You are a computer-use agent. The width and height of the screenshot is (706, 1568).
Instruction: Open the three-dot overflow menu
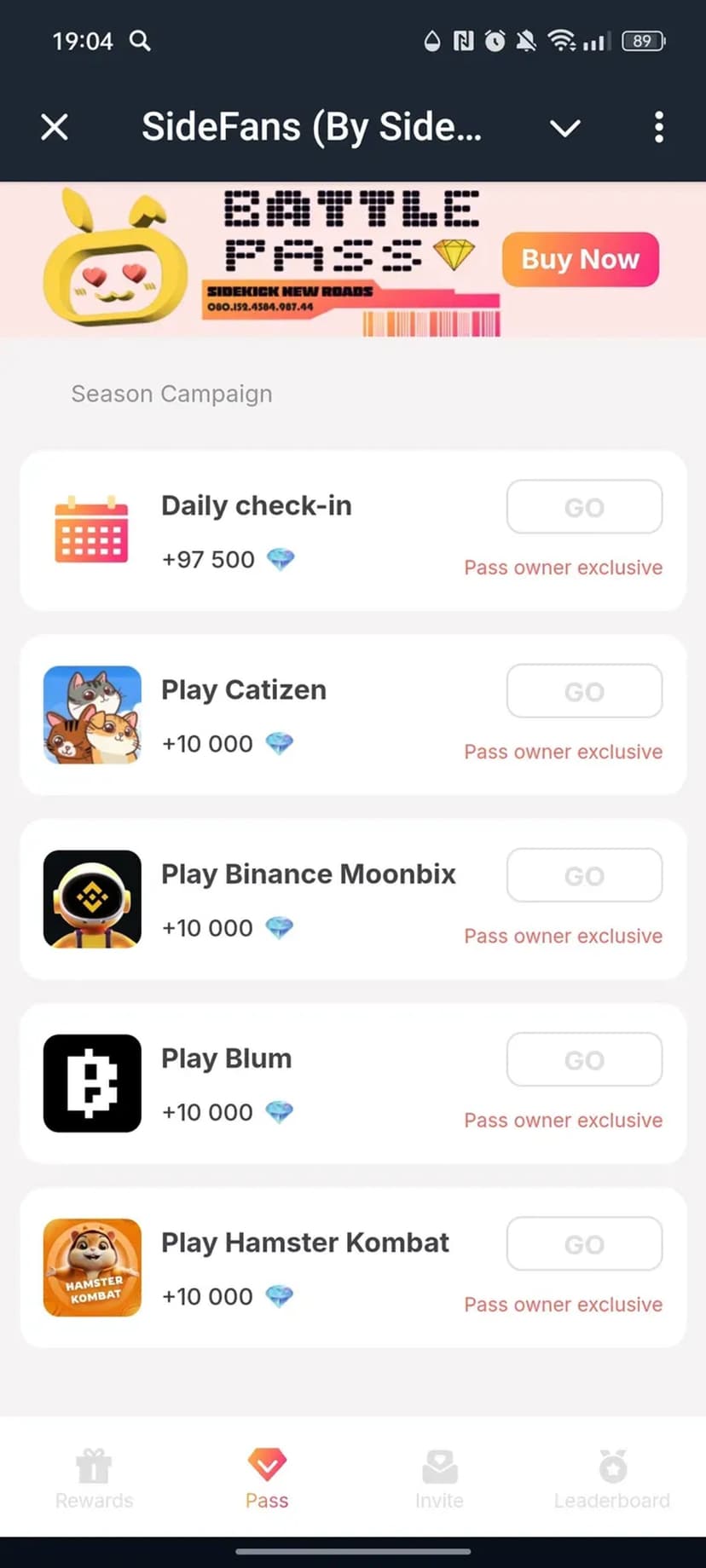(658, 128)
